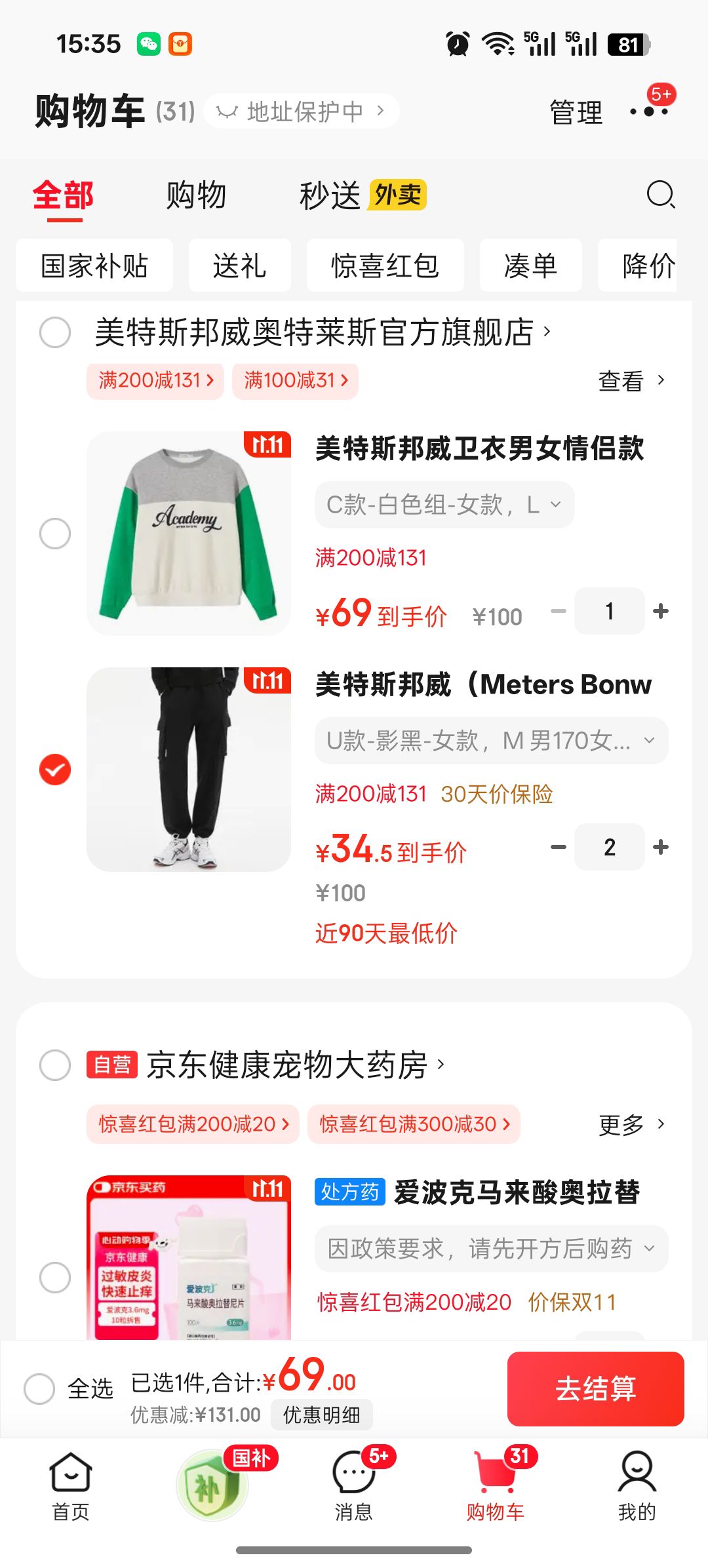Increase pants quantity with plus stepper
The height and width of the screenshot is (1568, 708).
coord(661,847)
